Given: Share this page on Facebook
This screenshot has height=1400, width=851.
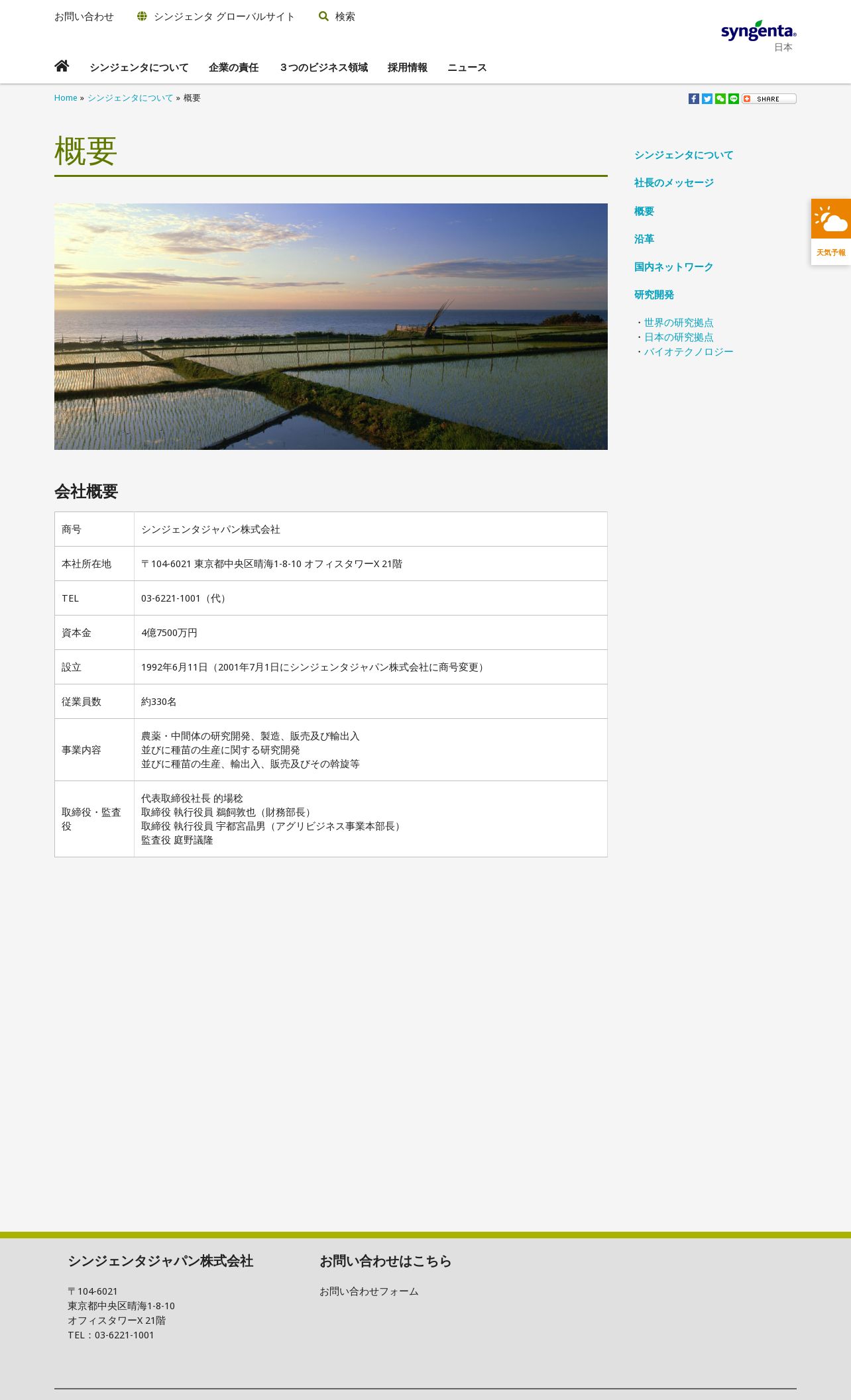Looking at the screenshot, I should click(694, 99).
